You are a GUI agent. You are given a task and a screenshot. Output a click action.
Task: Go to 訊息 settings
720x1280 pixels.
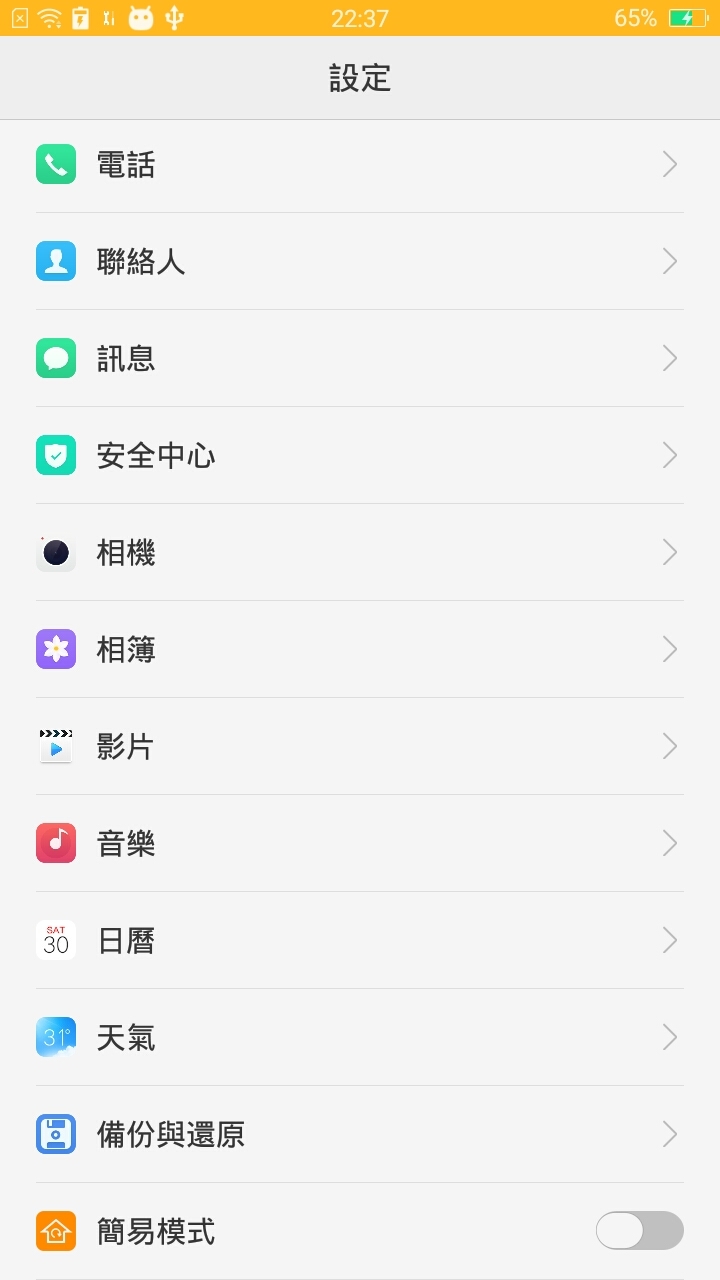tap(360, 358)
